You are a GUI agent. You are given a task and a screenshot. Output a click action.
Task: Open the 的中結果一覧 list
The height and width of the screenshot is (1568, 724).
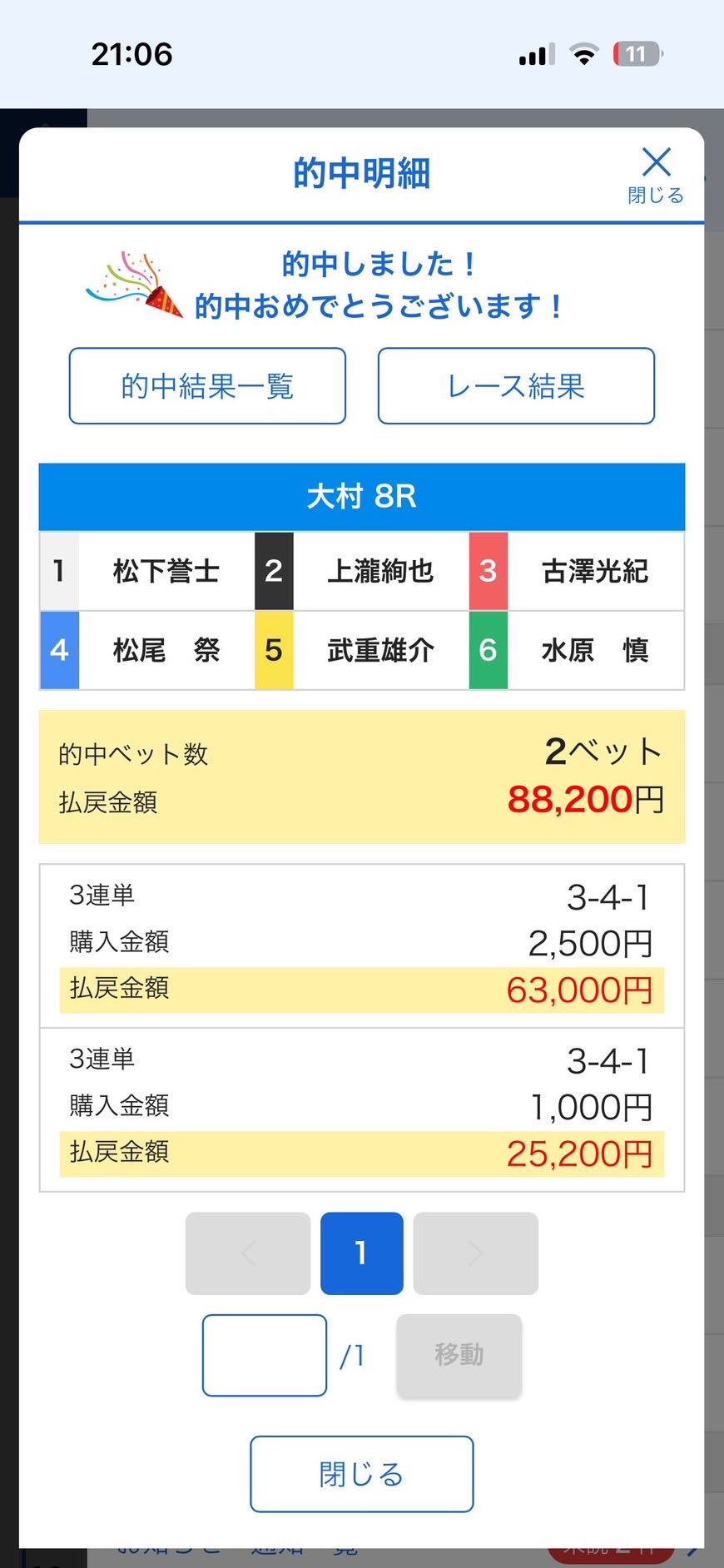tap(207, 386)
